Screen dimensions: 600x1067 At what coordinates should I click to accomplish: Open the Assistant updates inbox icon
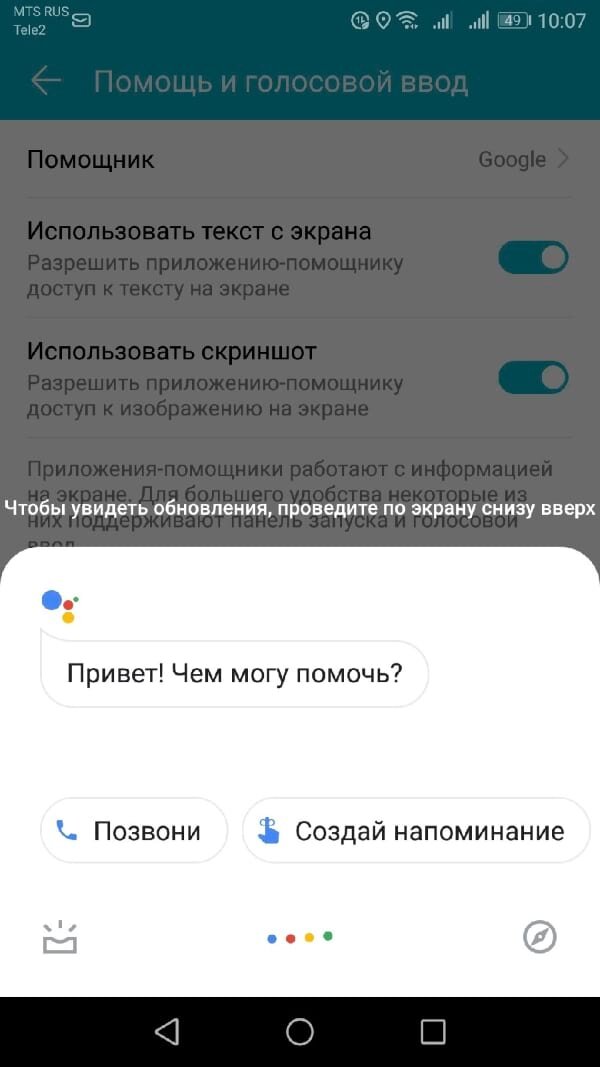(x=60, y=938)
